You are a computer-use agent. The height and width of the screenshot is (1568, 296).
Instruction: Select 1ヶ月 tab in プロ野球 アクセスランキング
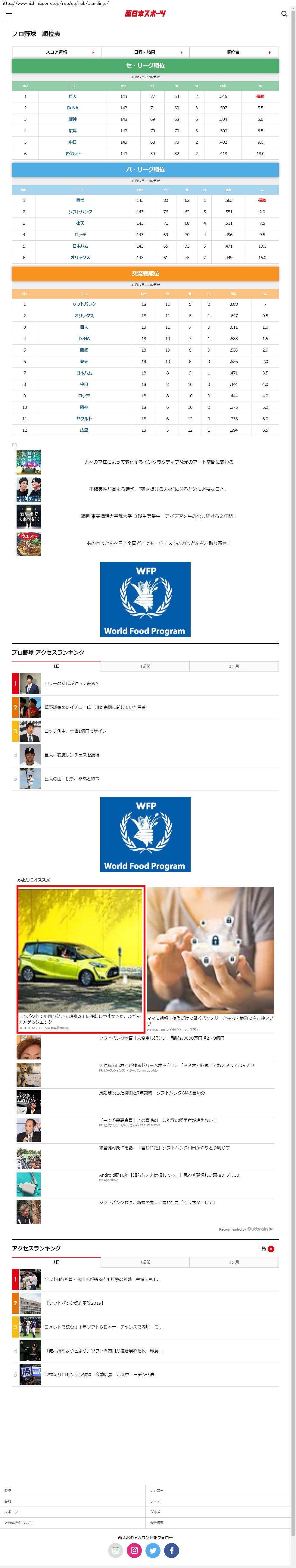pyautogui.click(x=234, y=667)
